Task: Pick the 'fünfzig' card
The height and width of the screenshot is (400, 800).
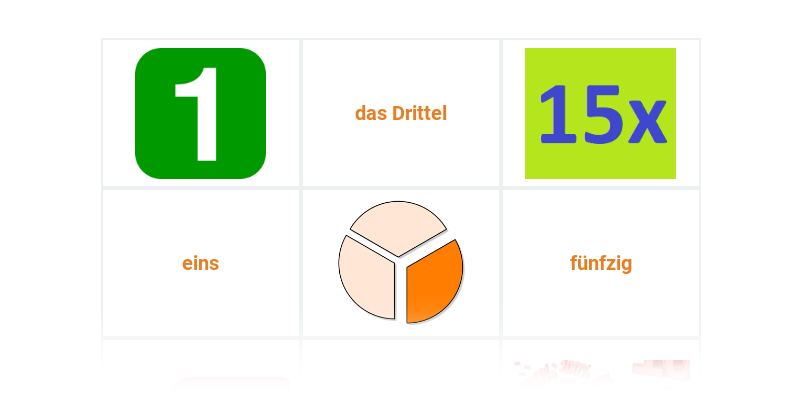Action: pos(600,264)
